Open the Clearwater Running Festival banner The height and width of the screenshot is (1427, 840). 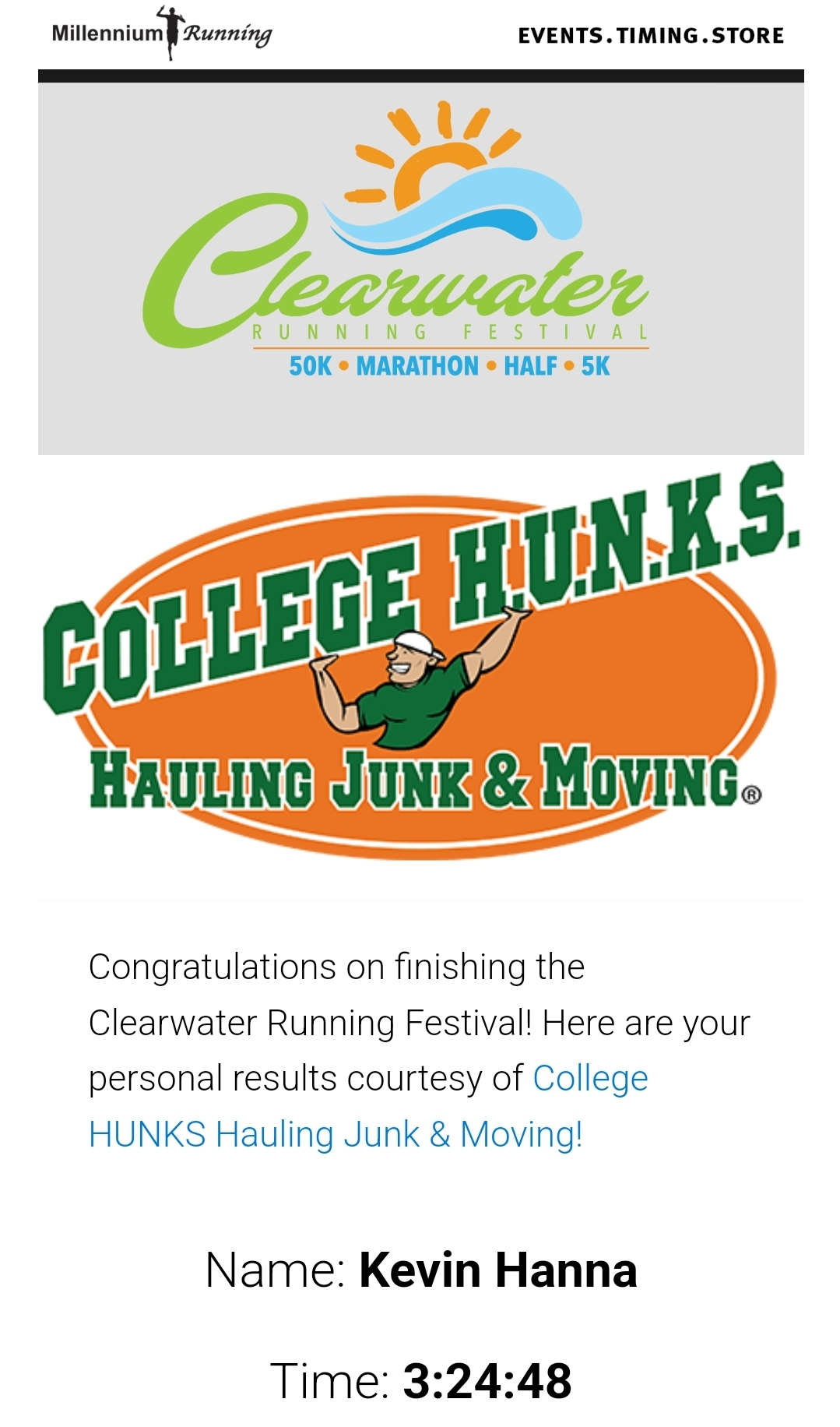coord(421,269)
